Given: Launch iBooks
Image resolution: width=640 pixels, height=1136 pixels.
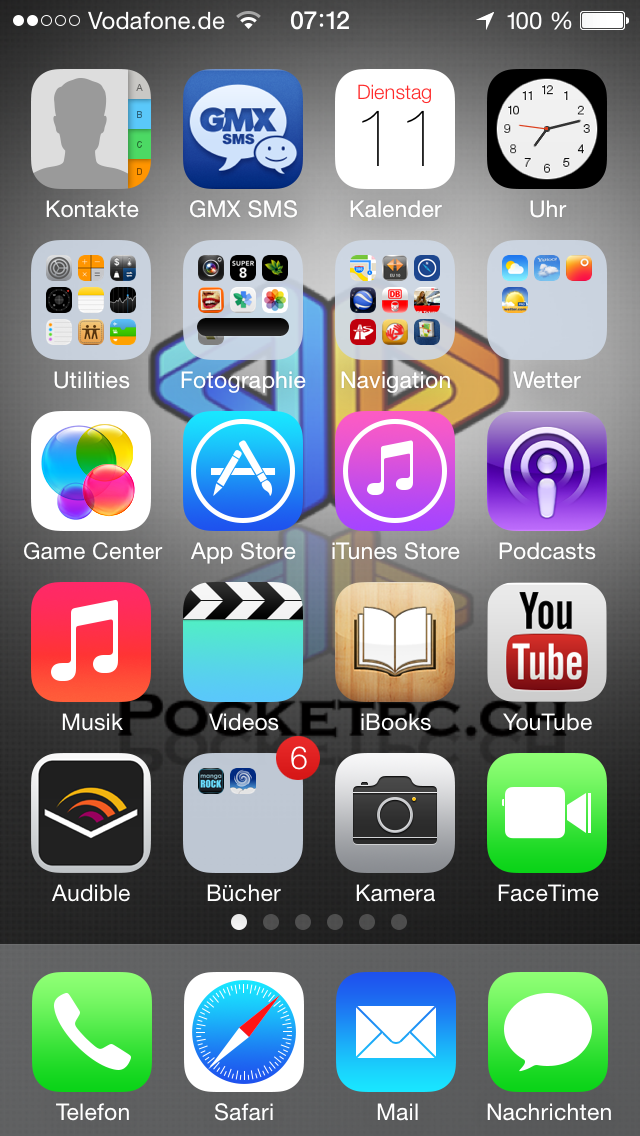Looking at the screenshot, I should (395, 642).
